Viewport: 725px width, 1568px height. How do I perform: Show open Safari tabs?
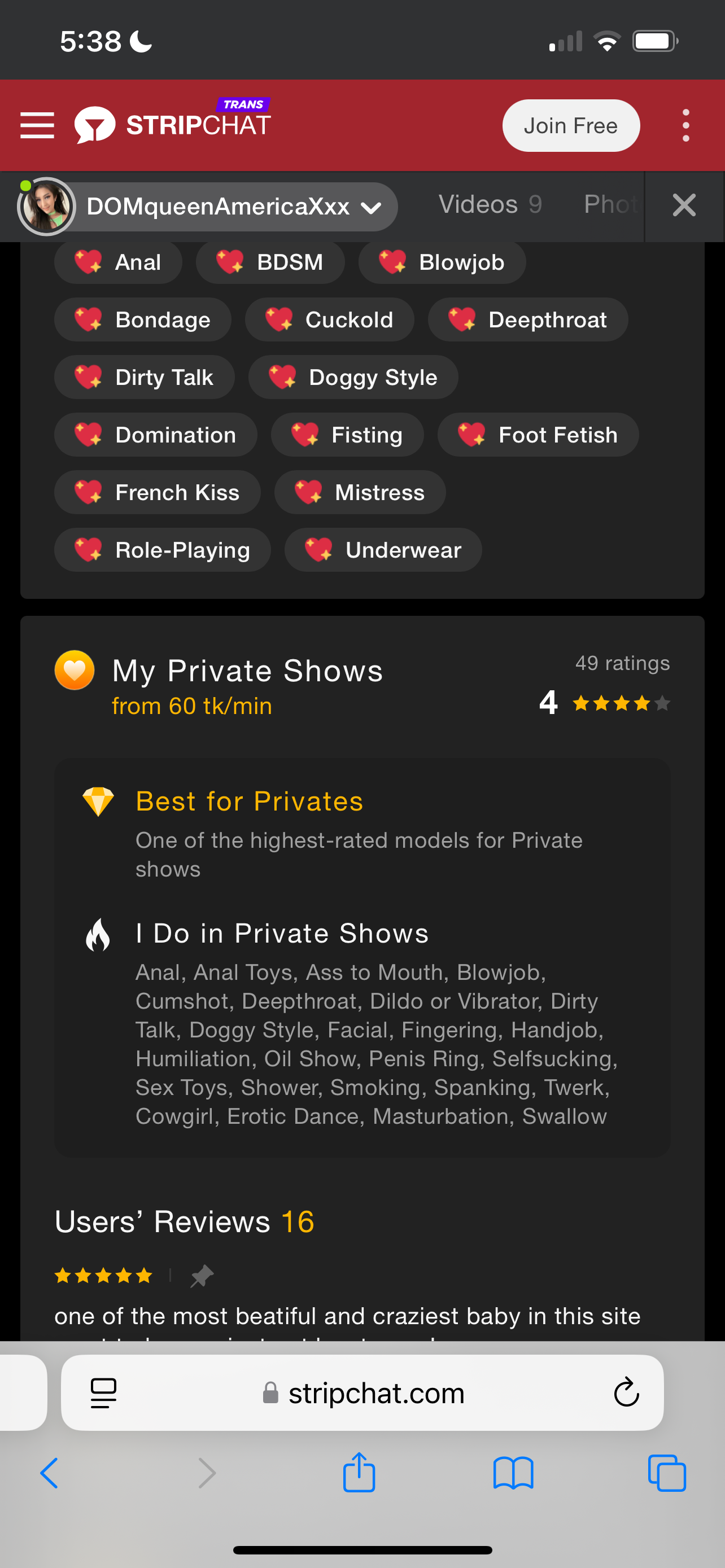[667, 1473]
